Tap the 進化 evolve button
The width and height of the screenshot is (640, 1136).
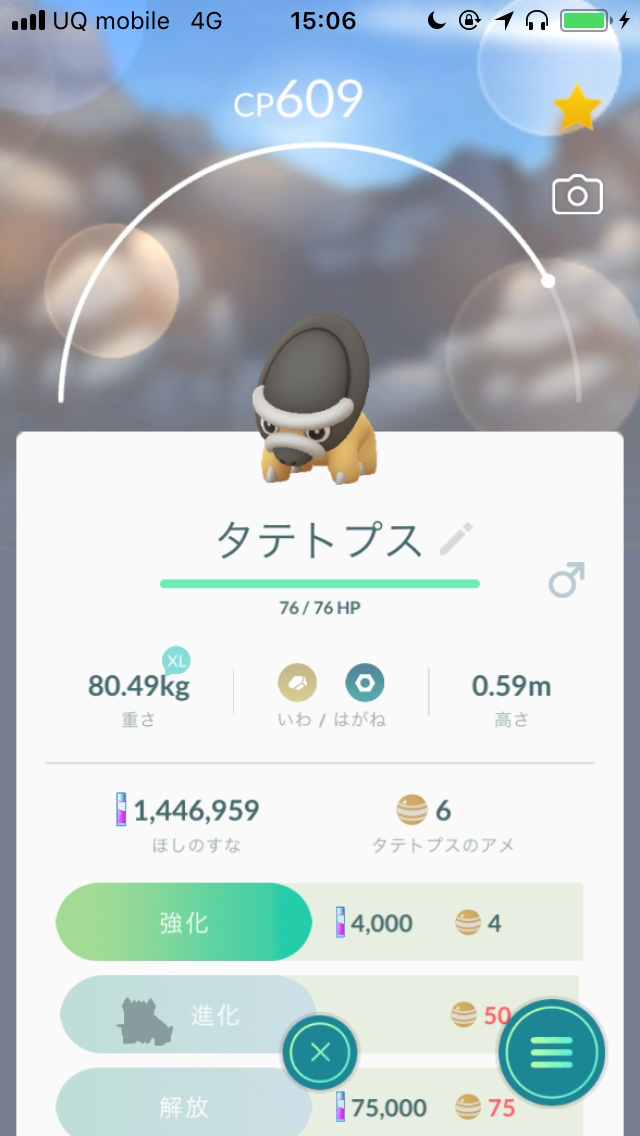(188, 1015)
